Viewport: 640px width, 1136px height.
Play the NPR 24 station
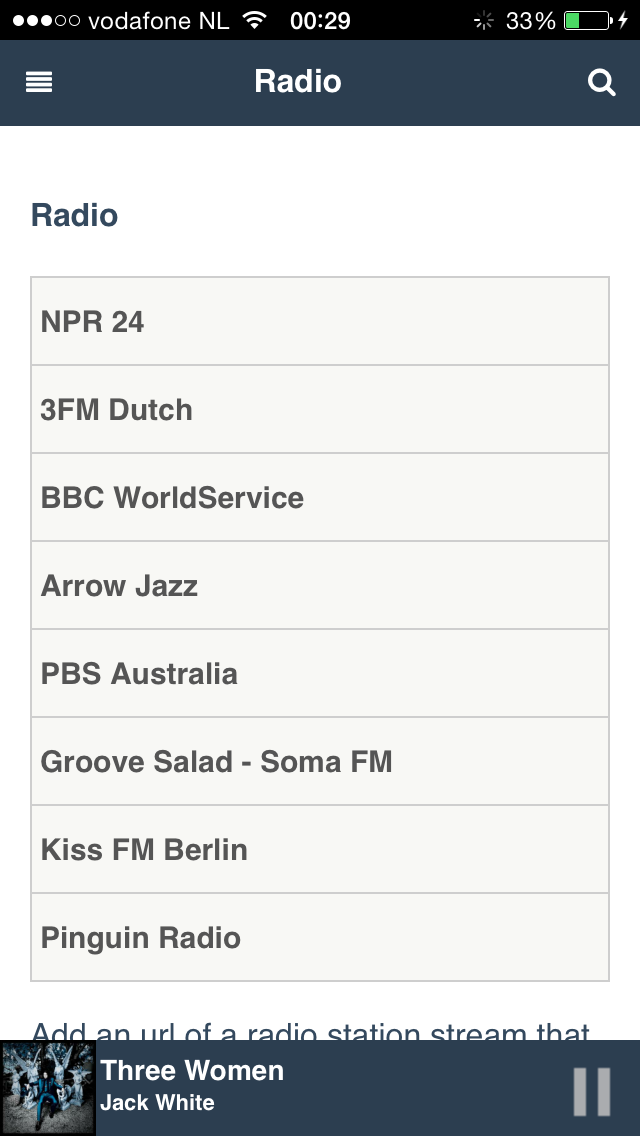[320, 322]
